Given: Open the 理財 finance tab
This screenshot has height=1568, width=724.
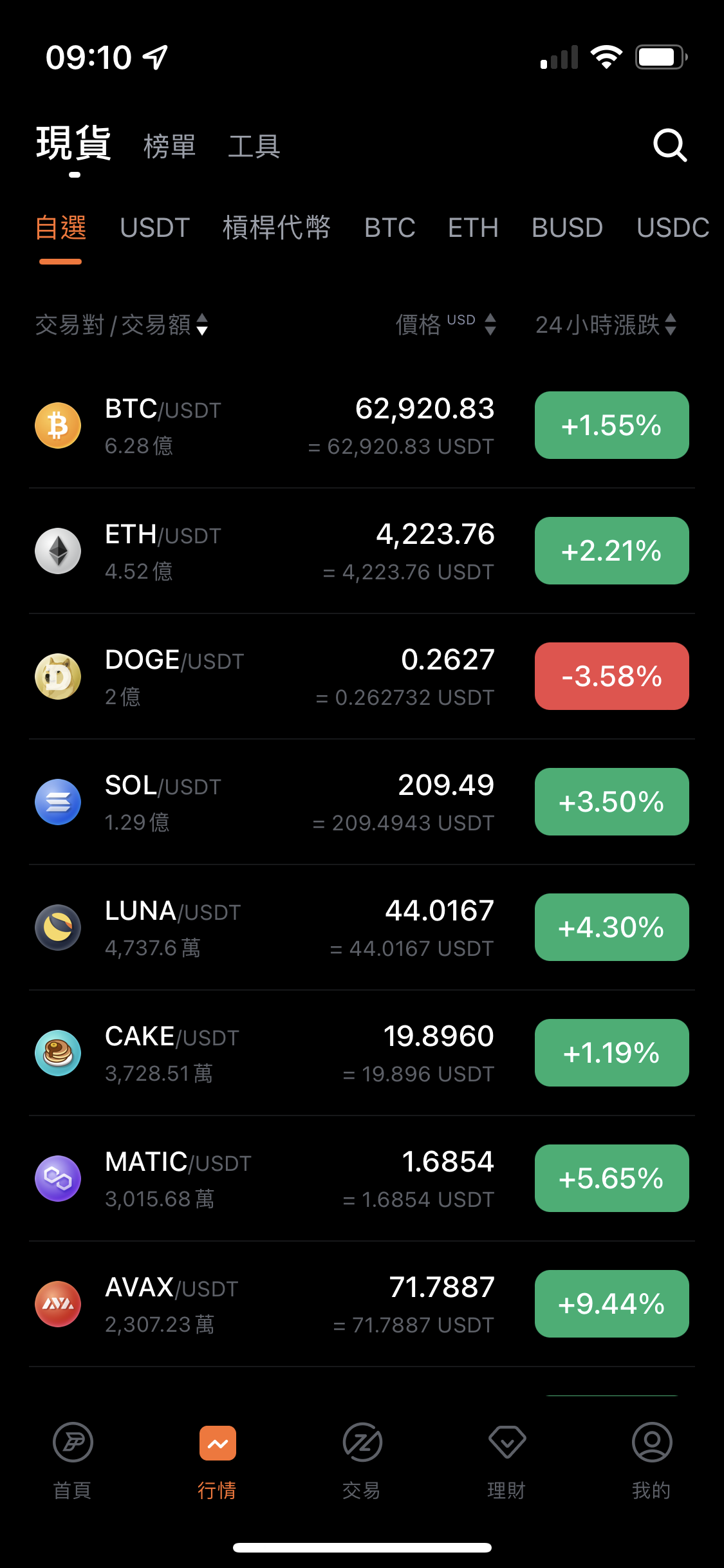Looking at the screenshot, I should coord(507,1461).
